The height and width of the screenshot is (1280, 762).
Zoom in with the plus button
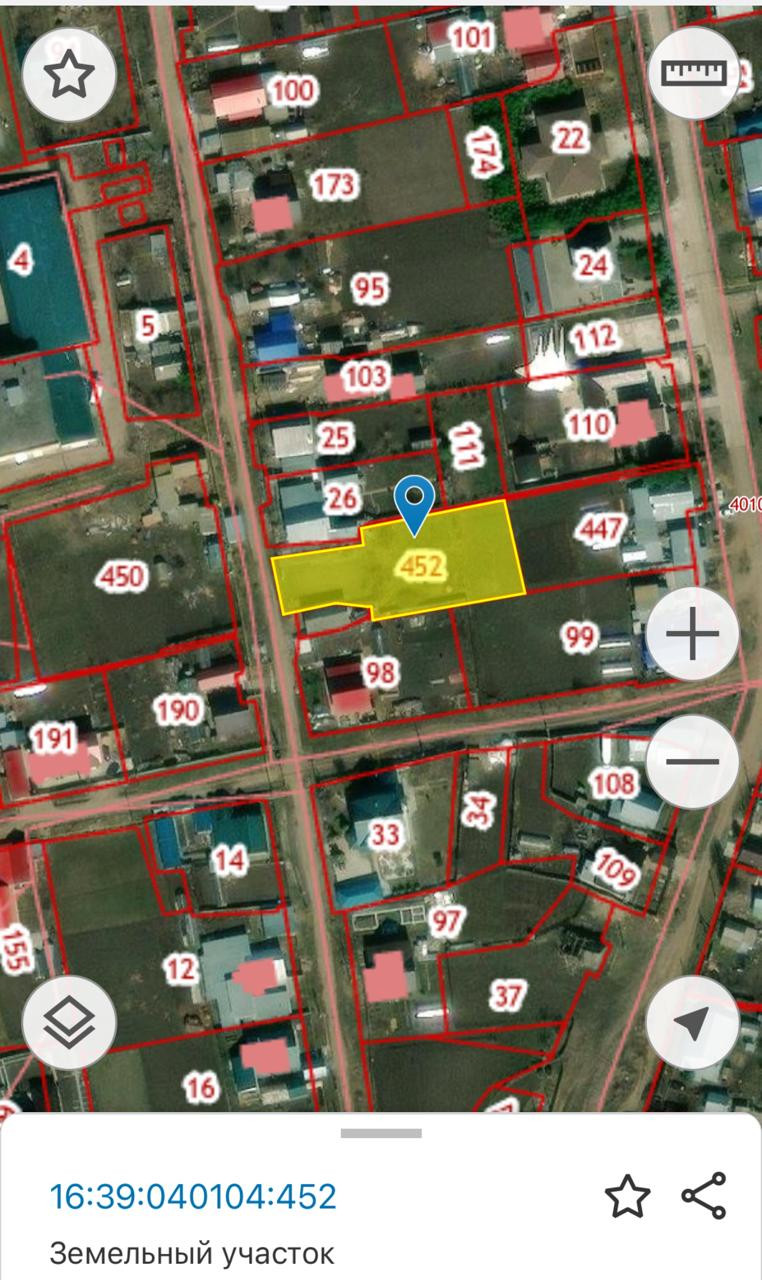693,634
